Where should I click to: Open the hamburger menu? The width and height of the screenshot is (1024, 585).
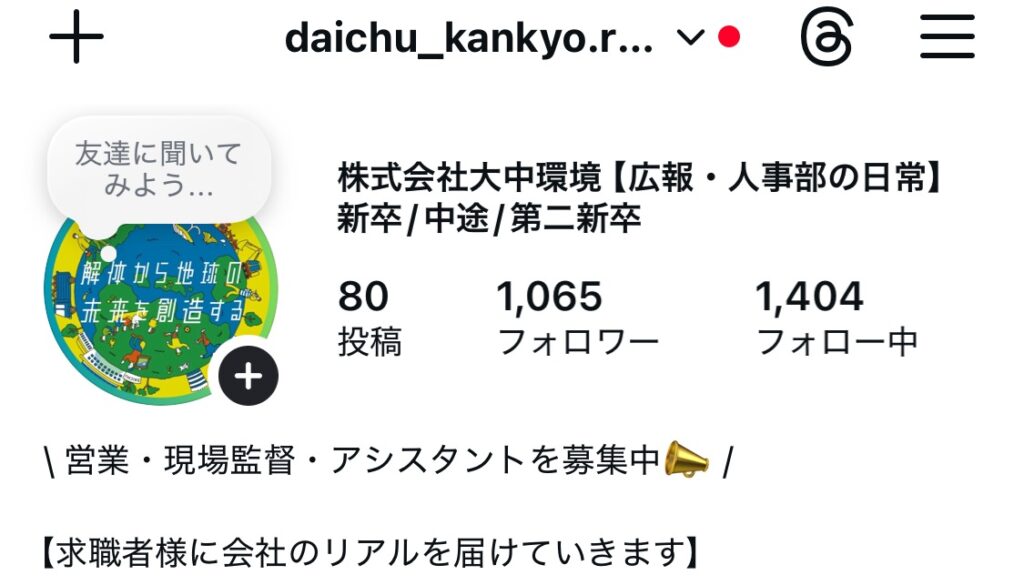947,38
